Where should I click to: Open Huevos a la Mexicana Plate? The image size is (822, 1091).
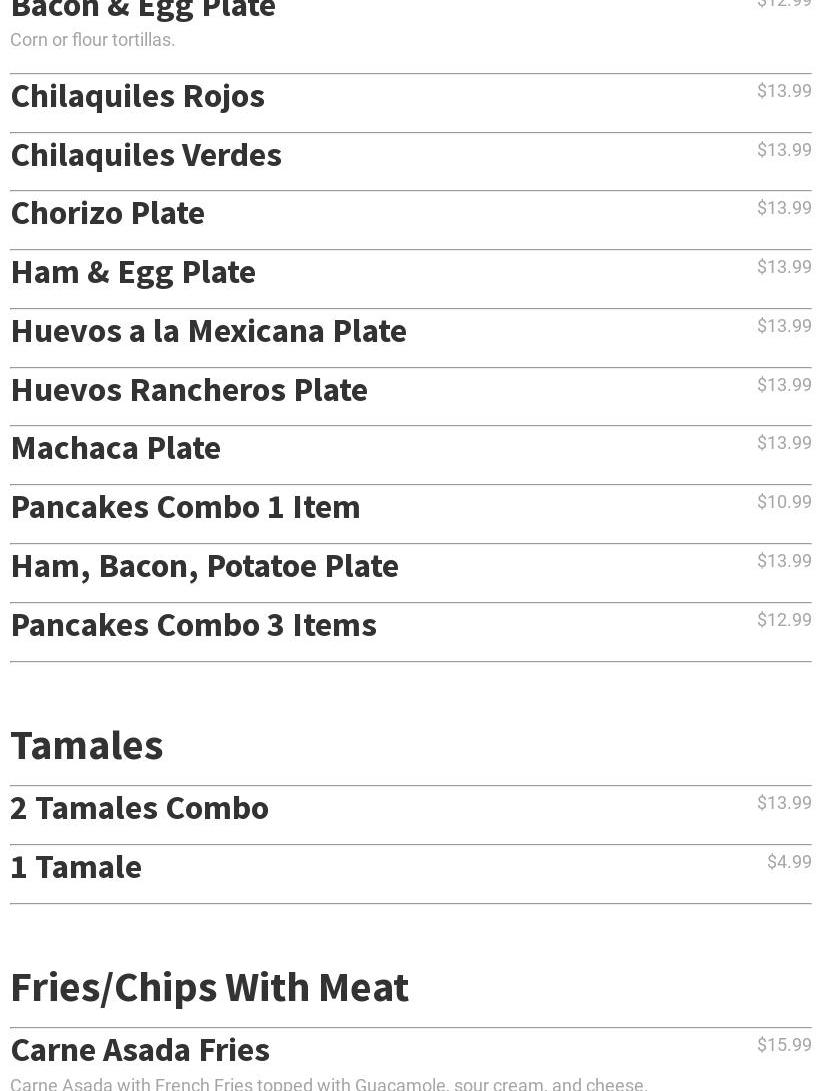pyautogui.click(x=208, y=332)
